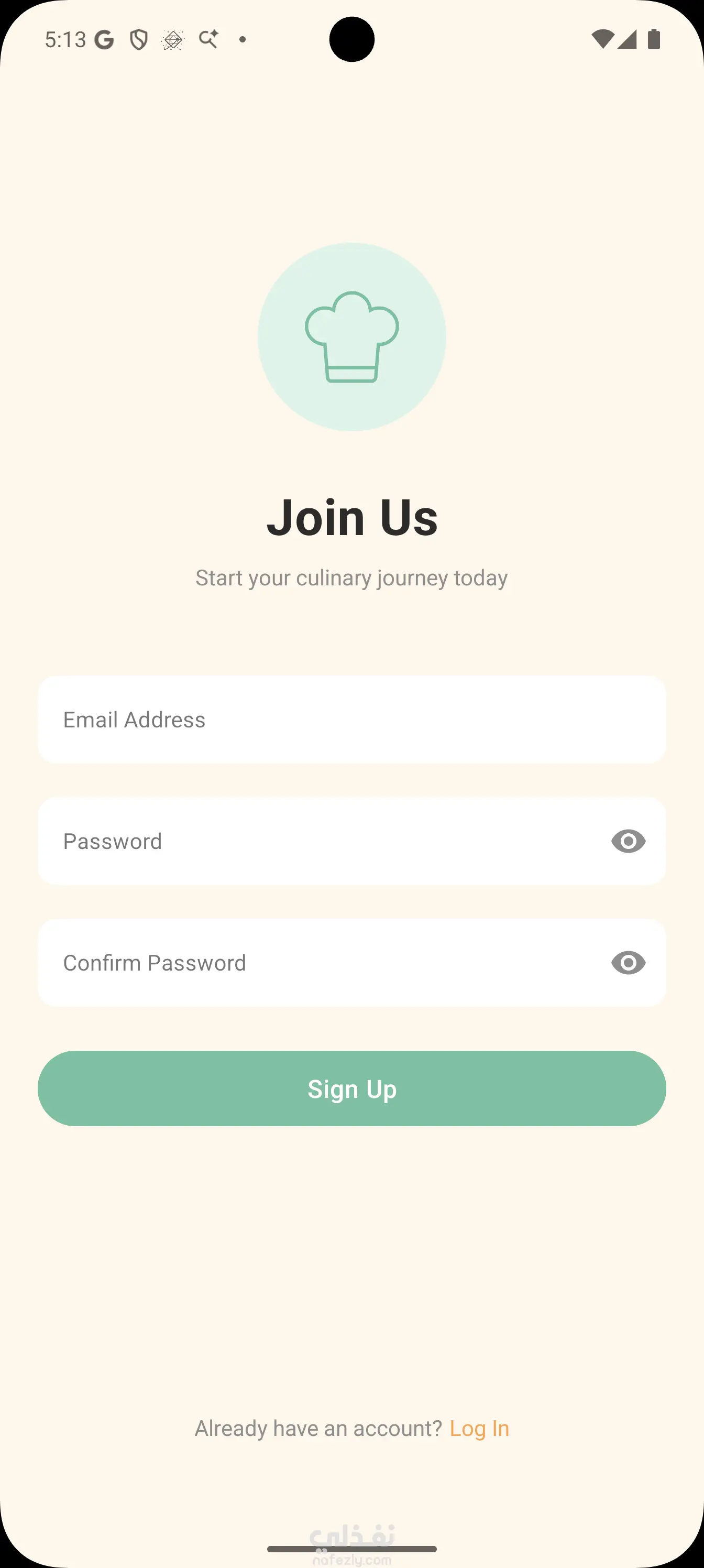
Task: Submit the Sign Up button
Action: click(351, 1088)
